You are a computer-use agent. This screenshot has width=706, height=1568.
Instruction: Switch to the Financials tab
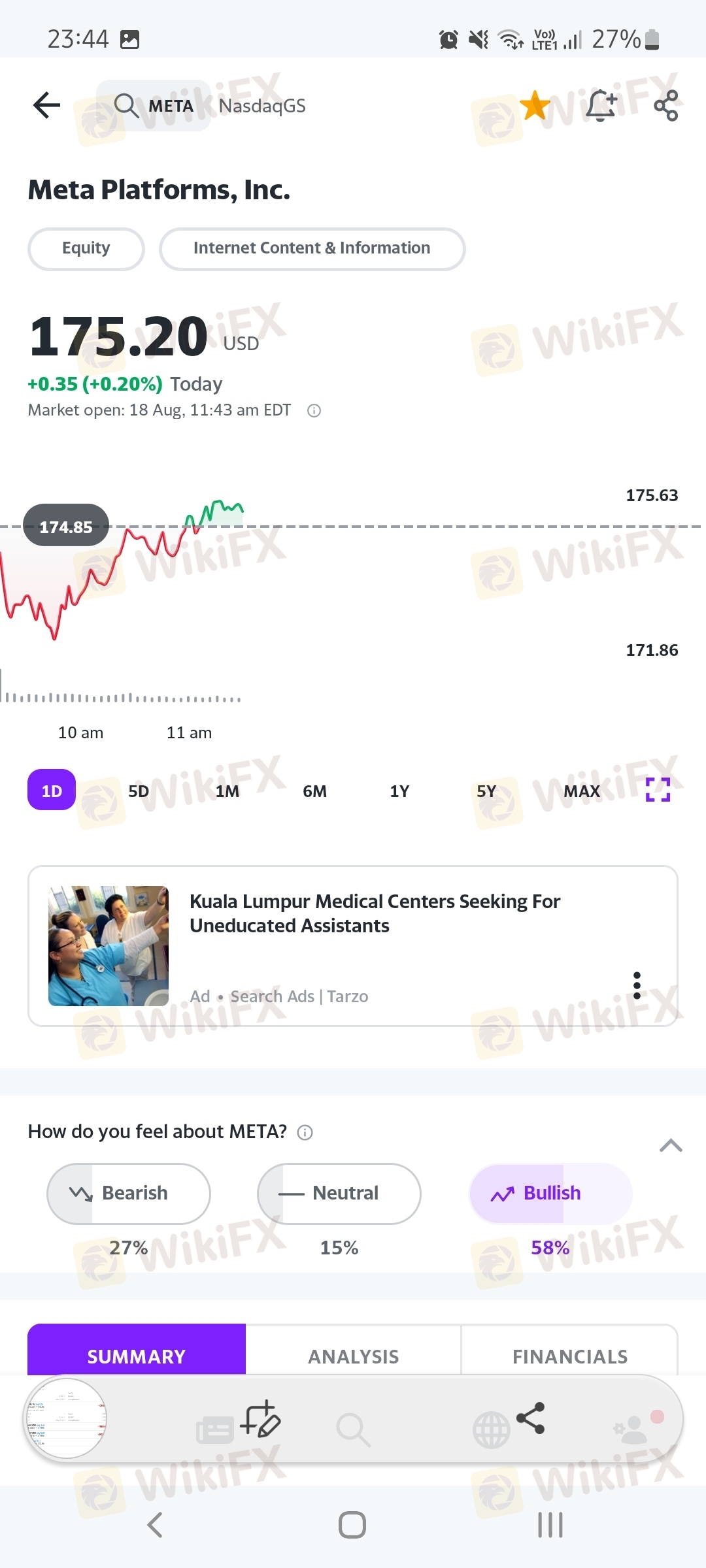[x=569, y=1356]
